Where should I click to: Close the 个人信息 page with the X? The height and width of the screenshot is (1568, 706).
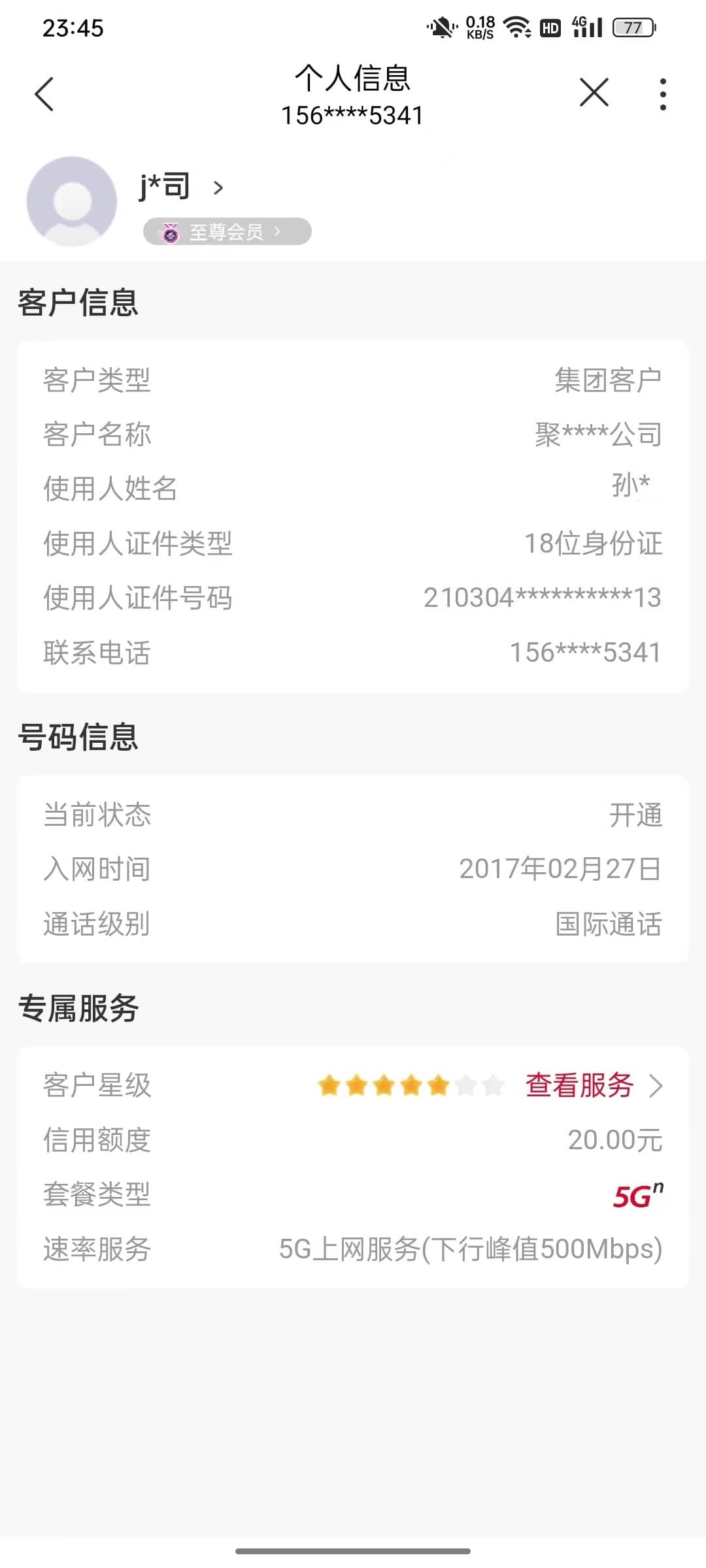pyautogui.click(x=594, y=92)
